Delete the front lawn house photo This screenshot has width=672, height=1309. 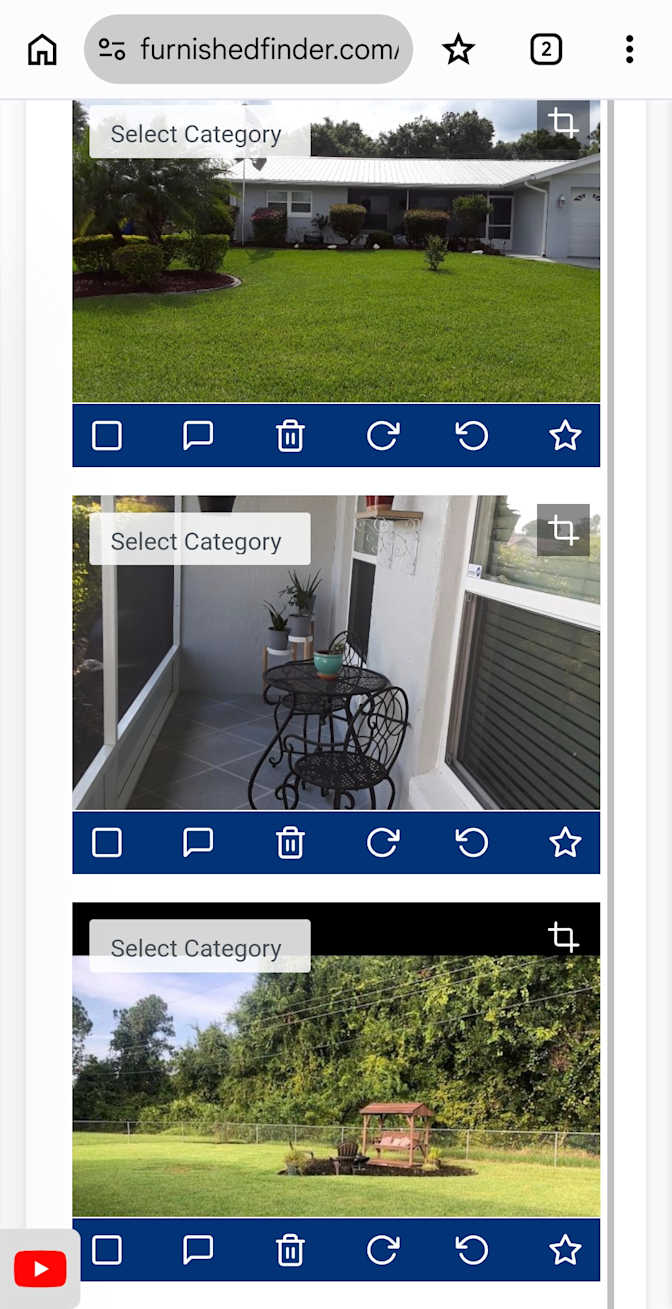(290, 436)
